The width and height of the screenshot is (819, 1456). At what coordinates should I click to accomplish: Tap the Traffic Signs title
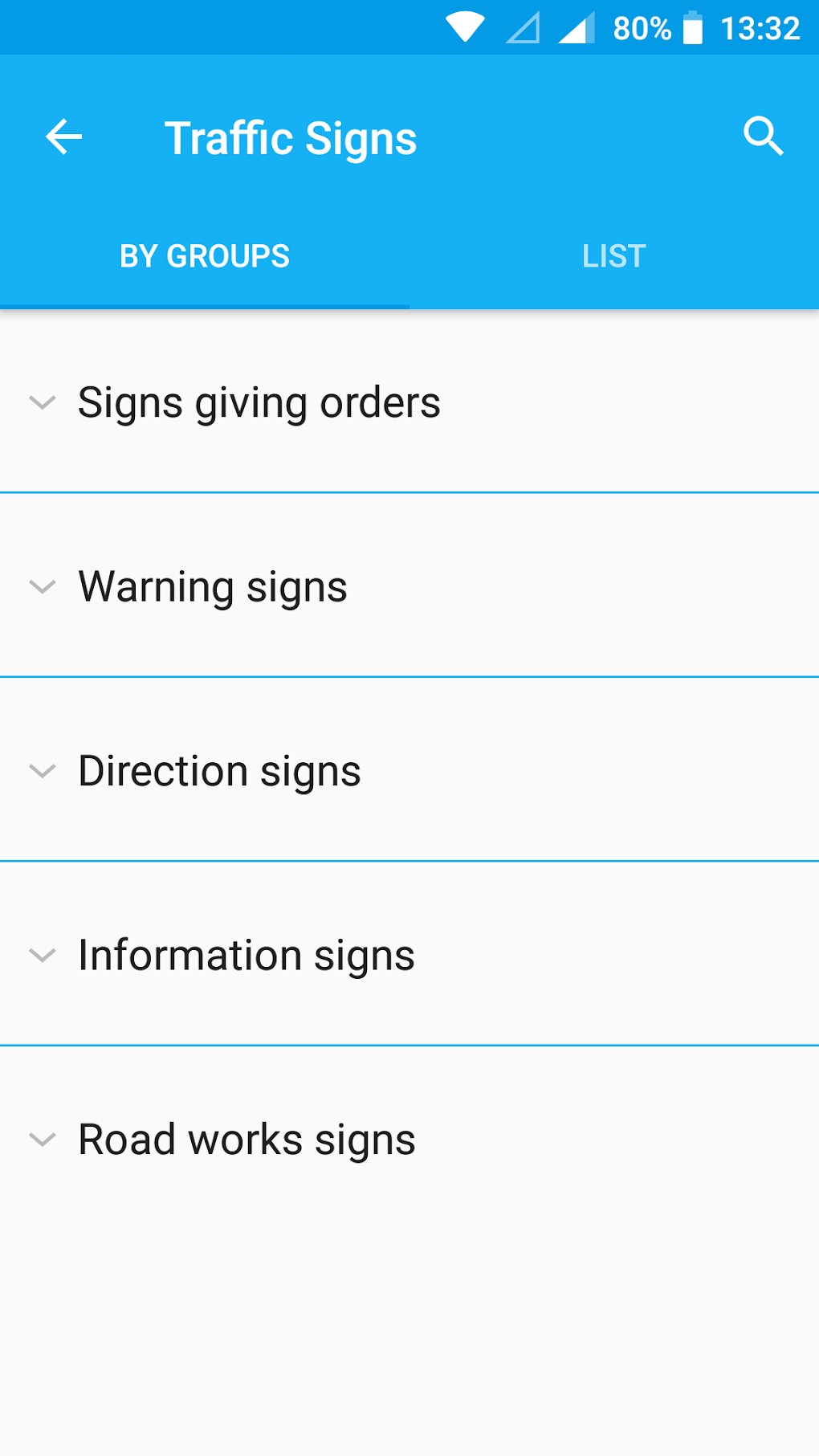[289, 137]
